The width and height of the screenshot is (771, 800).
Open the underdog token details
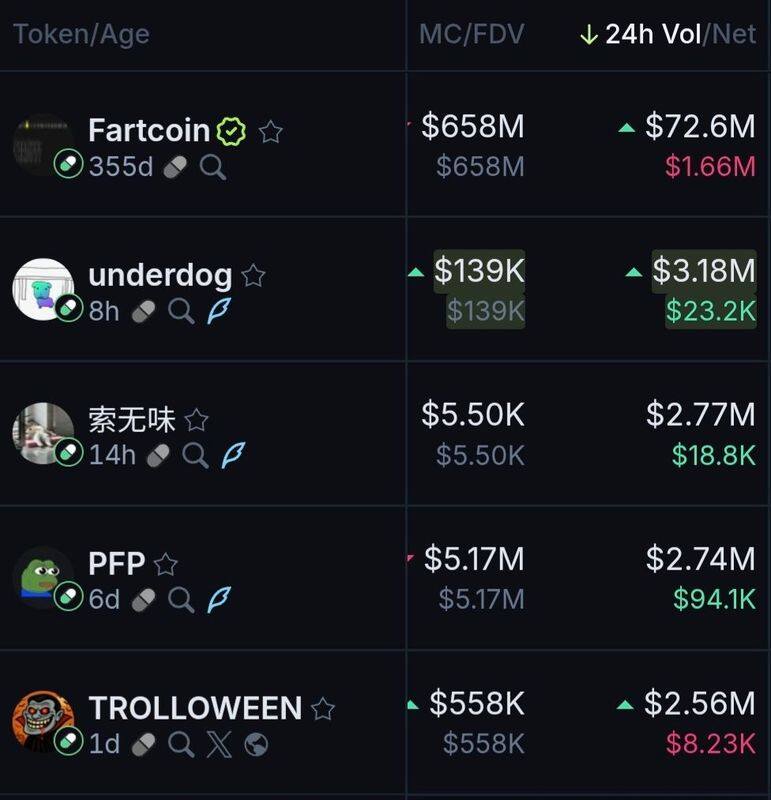tap(160, 276)
